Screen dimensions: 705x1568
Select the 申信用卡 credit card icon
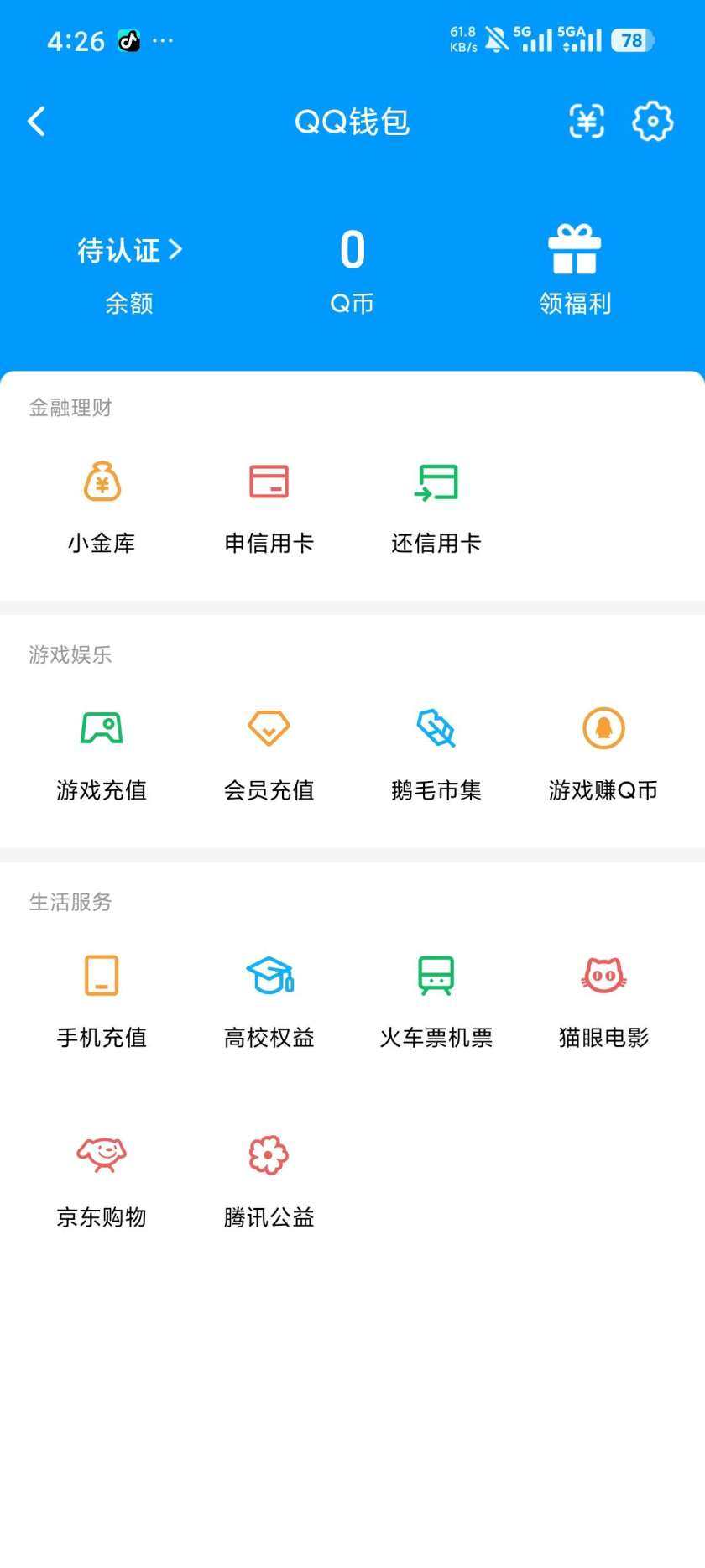point(269,503)
